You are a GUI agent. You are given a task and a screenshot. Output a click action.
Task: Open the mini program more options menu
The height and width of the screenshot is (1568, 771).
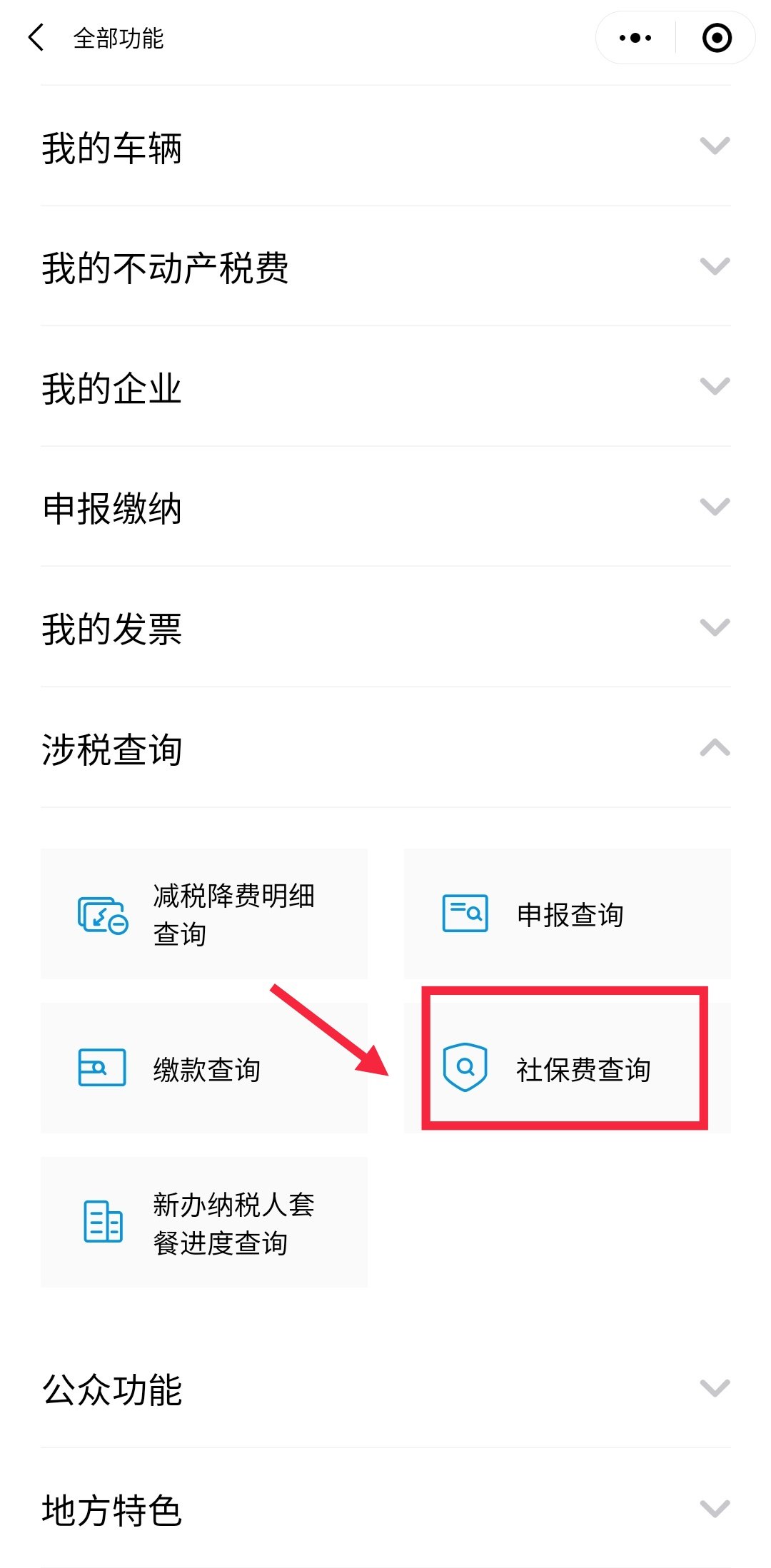635,38
